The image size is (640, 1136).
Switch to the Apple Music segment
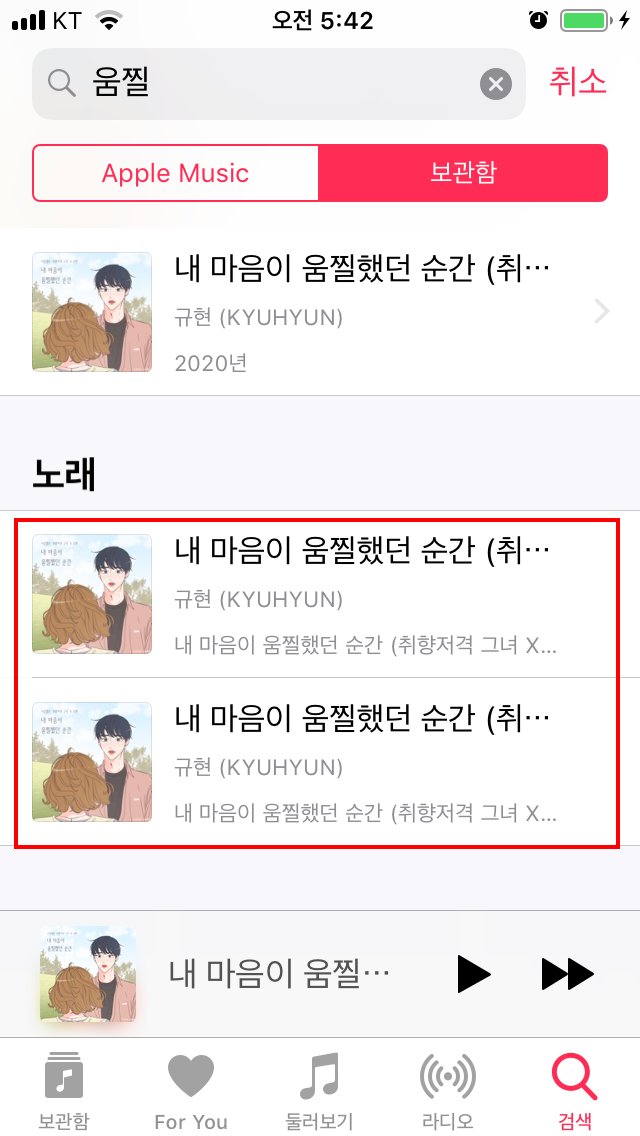point(175,173)
